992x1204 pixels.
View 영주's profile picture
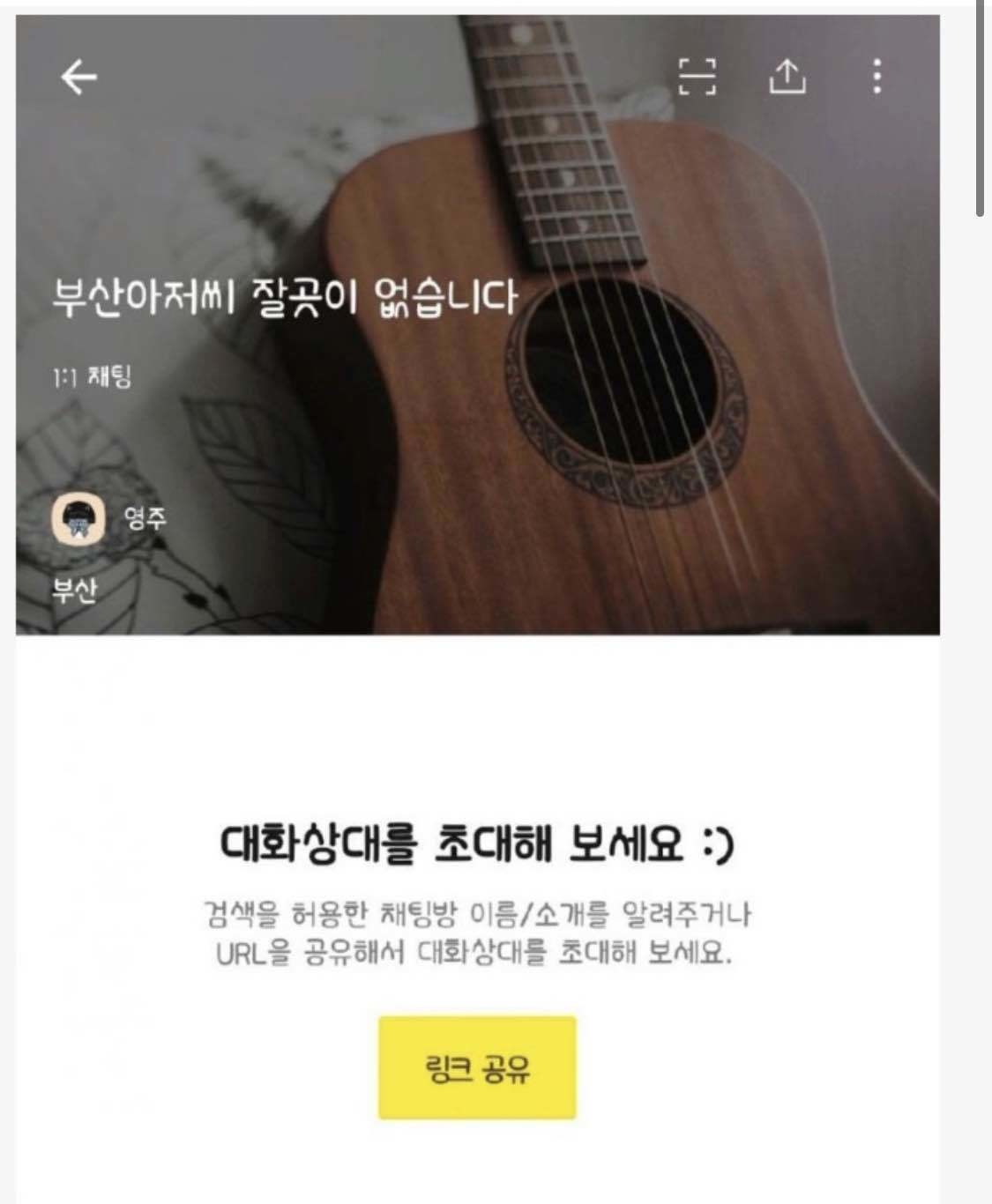coord(78,519)
